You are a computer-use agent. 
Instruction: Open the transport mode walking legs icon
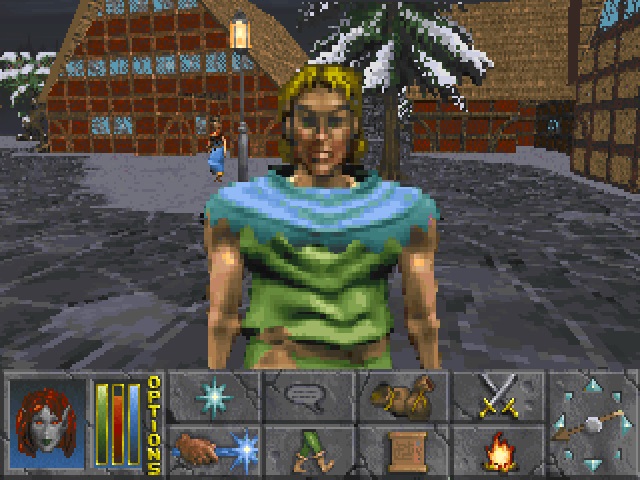point(308,449)
